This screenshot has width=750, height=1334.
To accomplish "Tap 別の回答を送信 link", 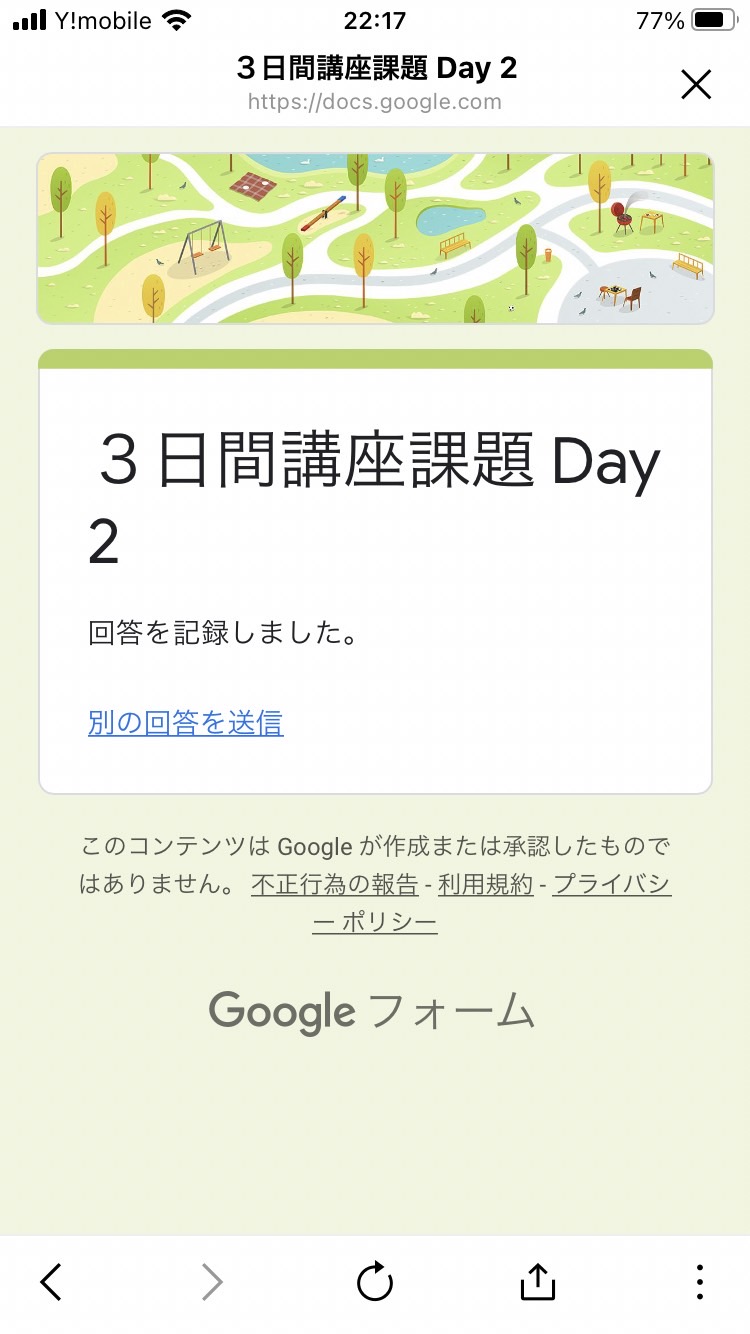I will coord(186,722).
